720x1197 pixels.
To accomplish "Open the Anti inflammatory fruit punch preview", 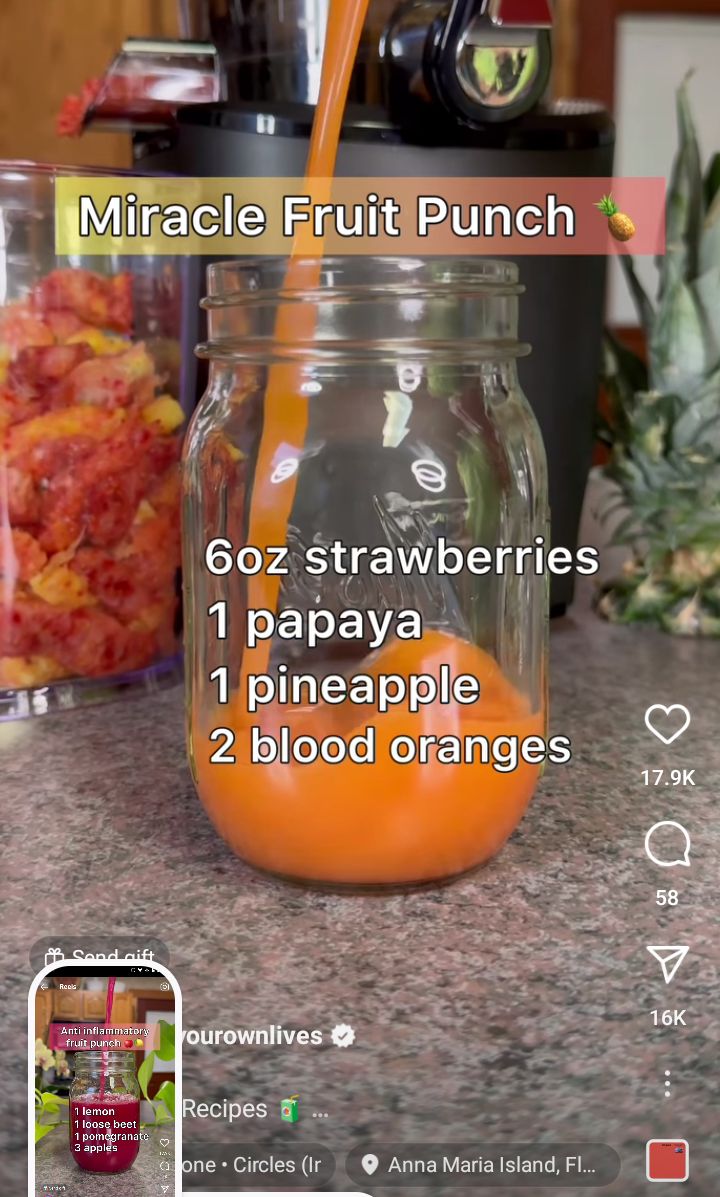I will coord(105,1080).
